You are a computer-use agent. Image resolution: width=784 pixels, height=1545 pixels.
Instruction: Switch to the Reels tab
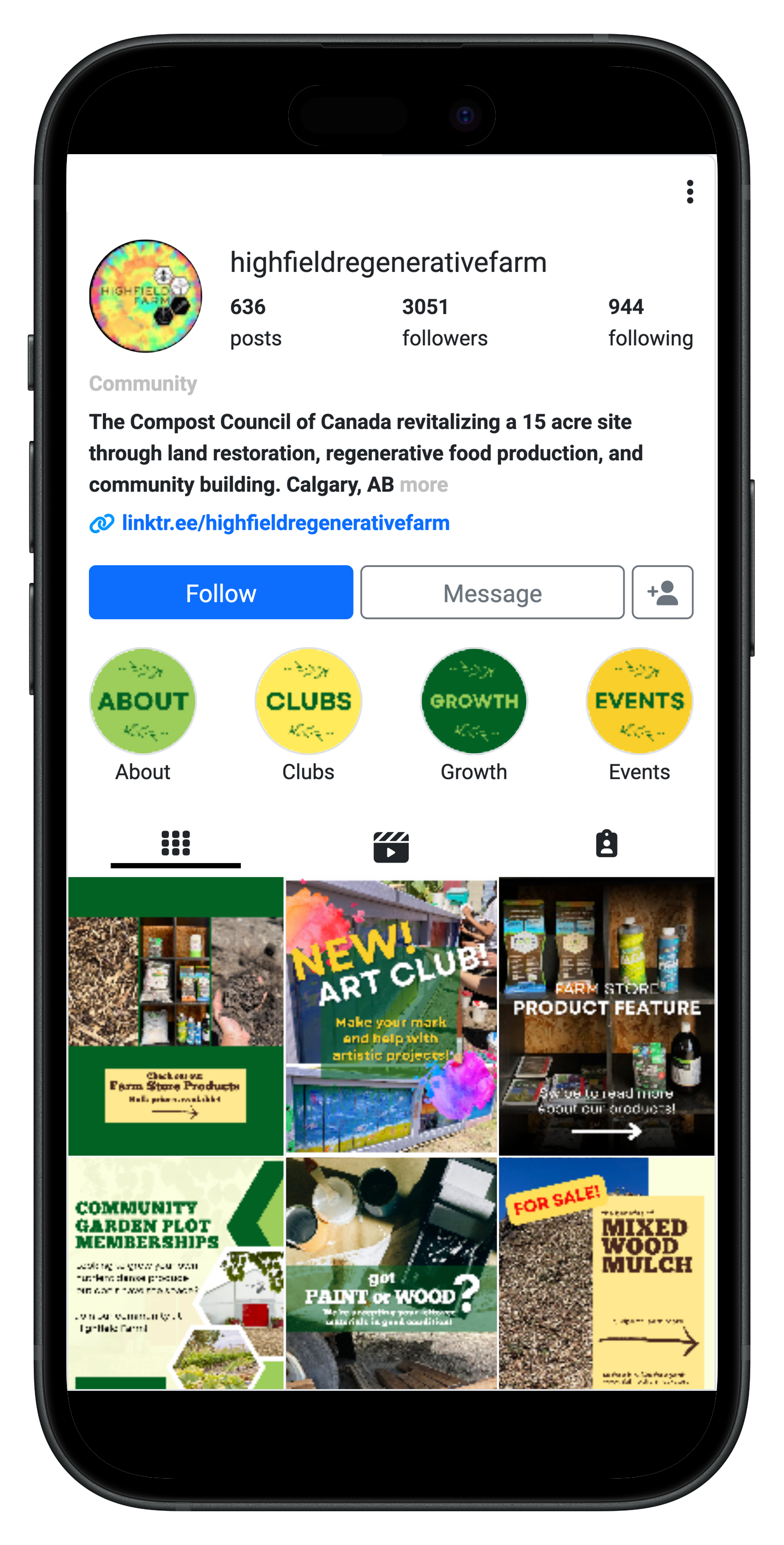391,845
